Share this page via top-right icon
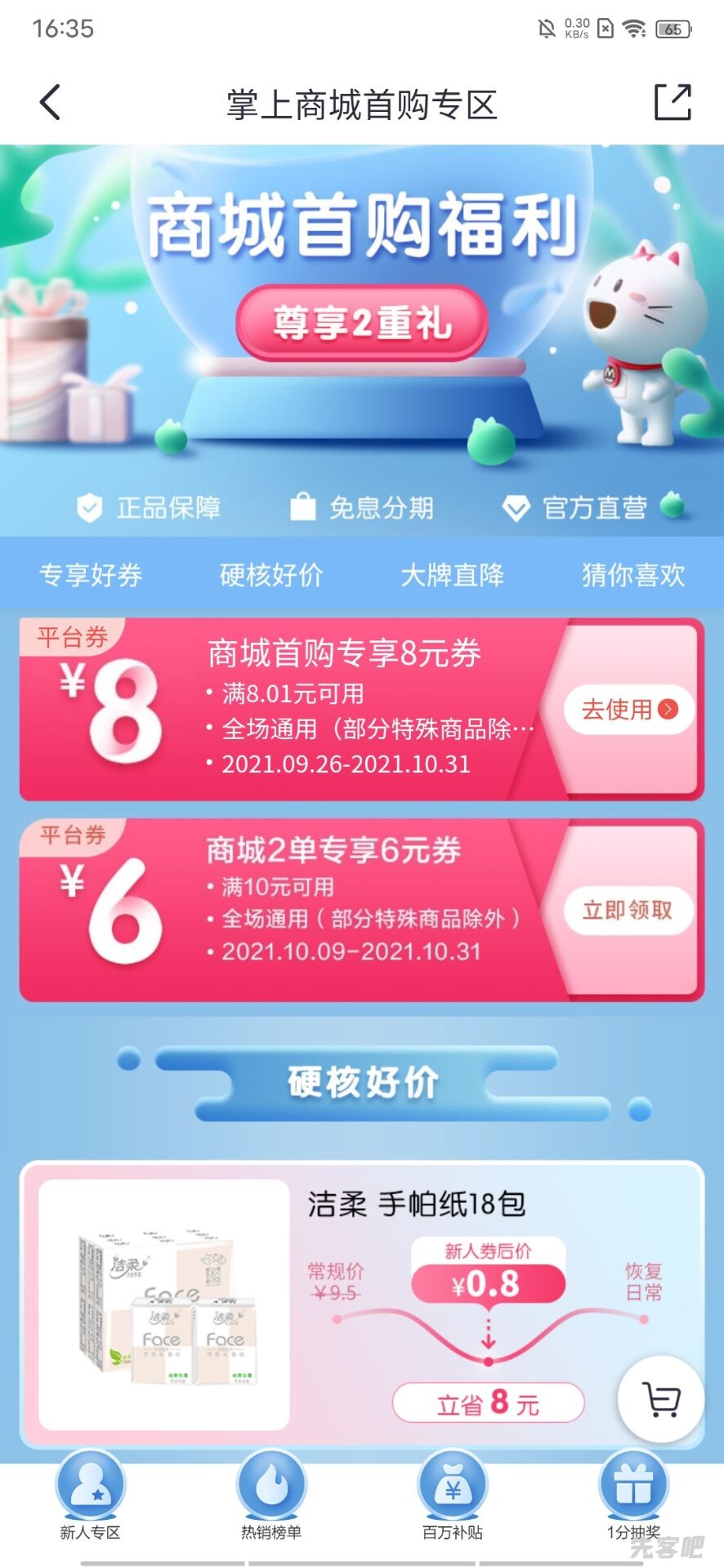The width and height of the screenshot is (724, 1568). coord(673,103)
